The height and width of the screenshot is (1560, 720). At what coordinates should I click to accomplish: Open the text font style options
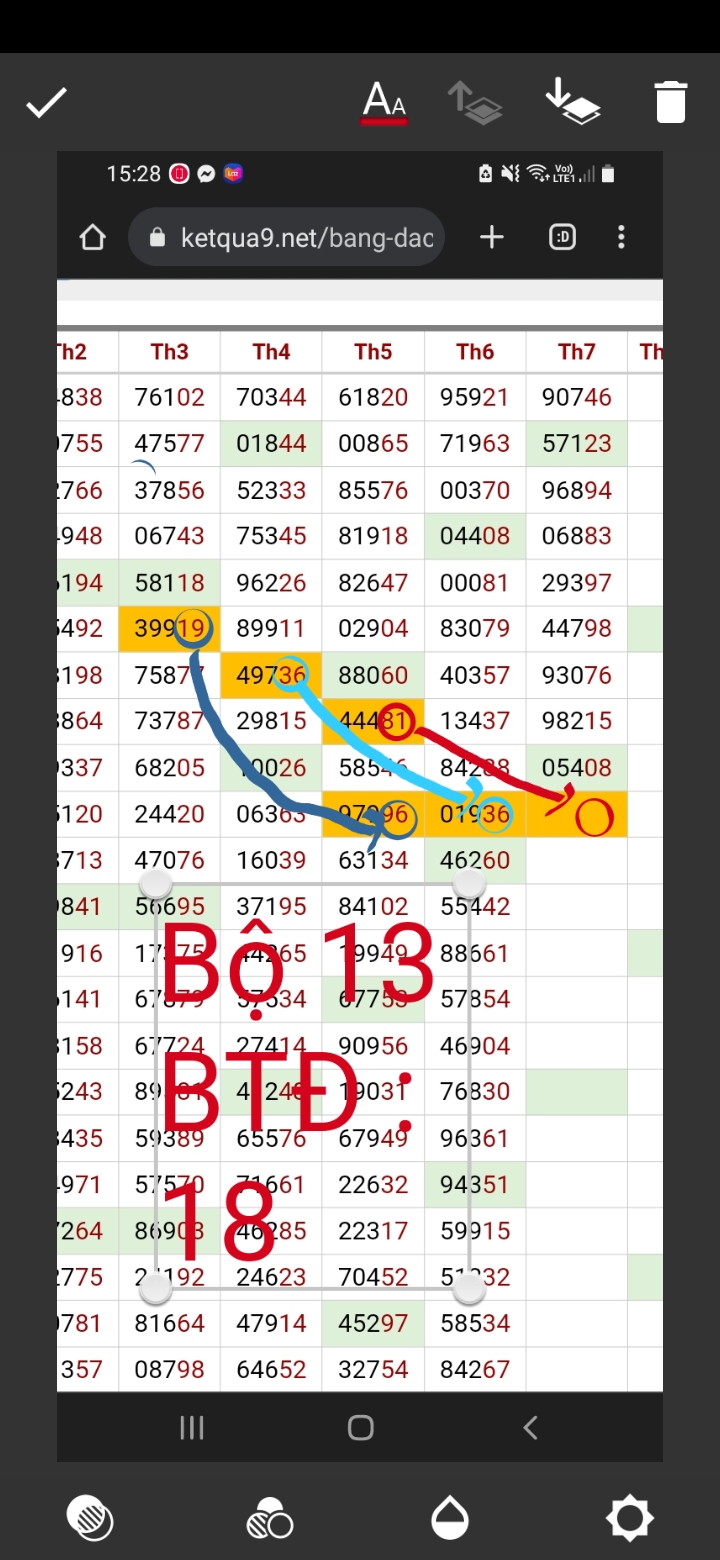pyautogui.click(x=384, y=102)
